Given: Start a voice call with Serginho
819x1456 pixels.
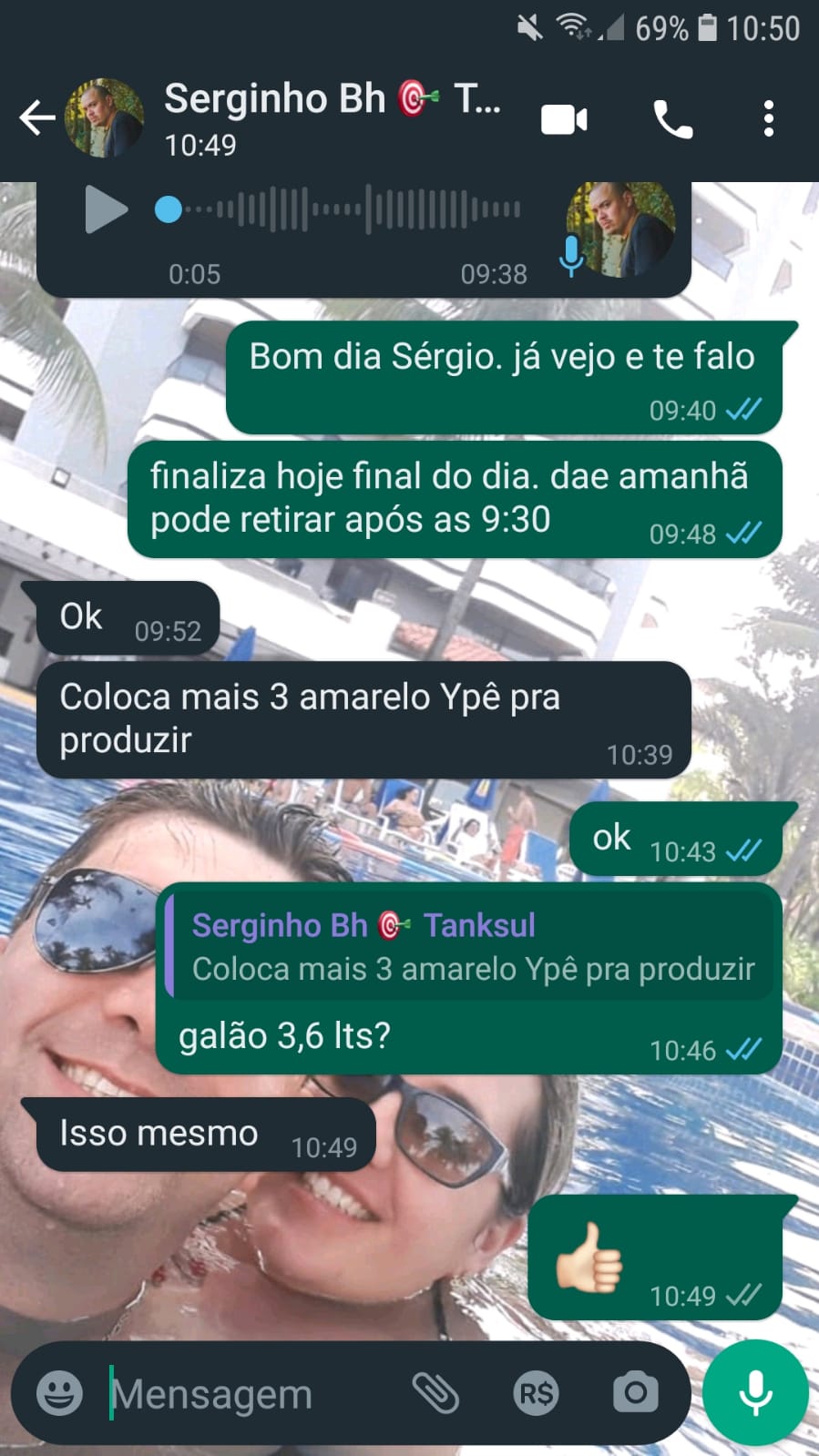Looking at the screenshot, I should coord(672,119).
